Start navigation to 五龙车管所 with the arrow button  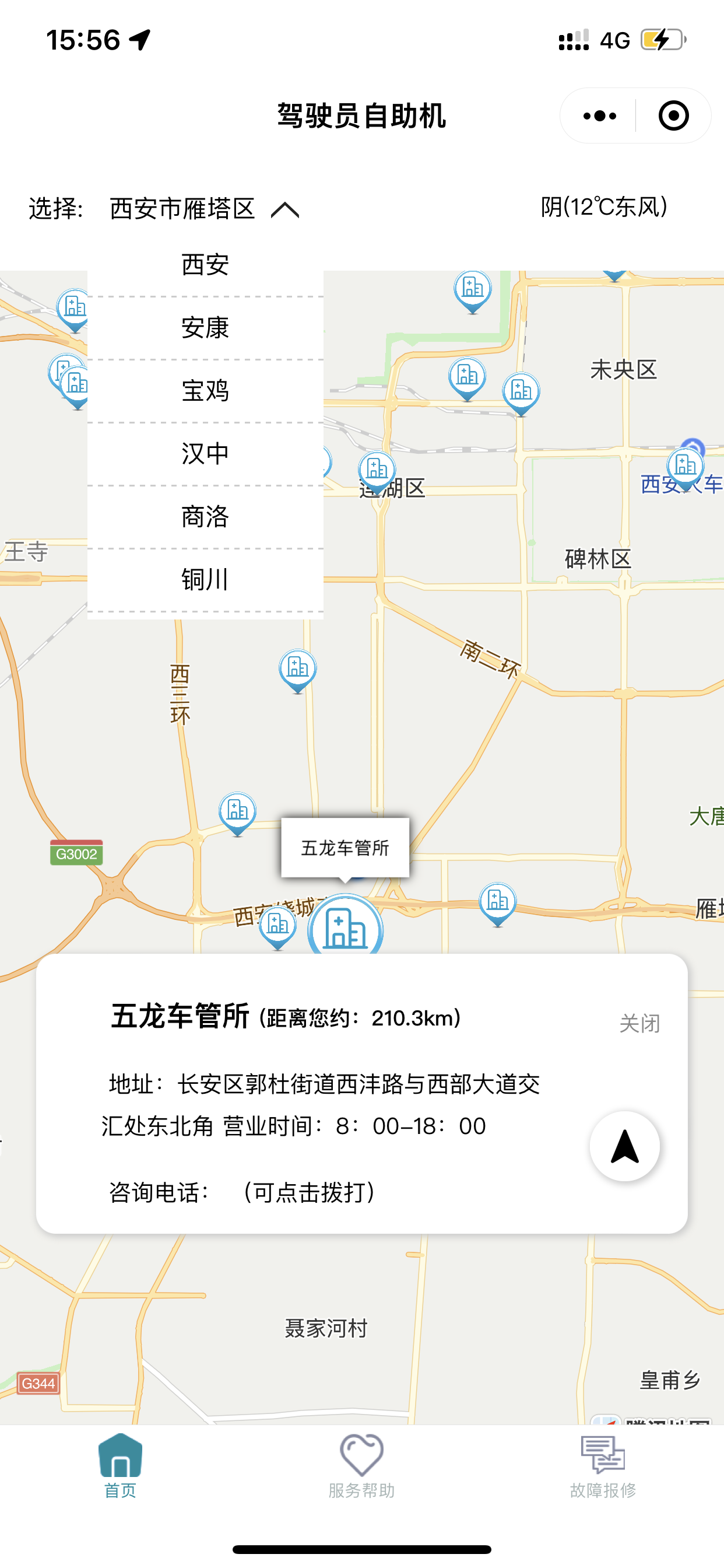[x=624, y=1146]
